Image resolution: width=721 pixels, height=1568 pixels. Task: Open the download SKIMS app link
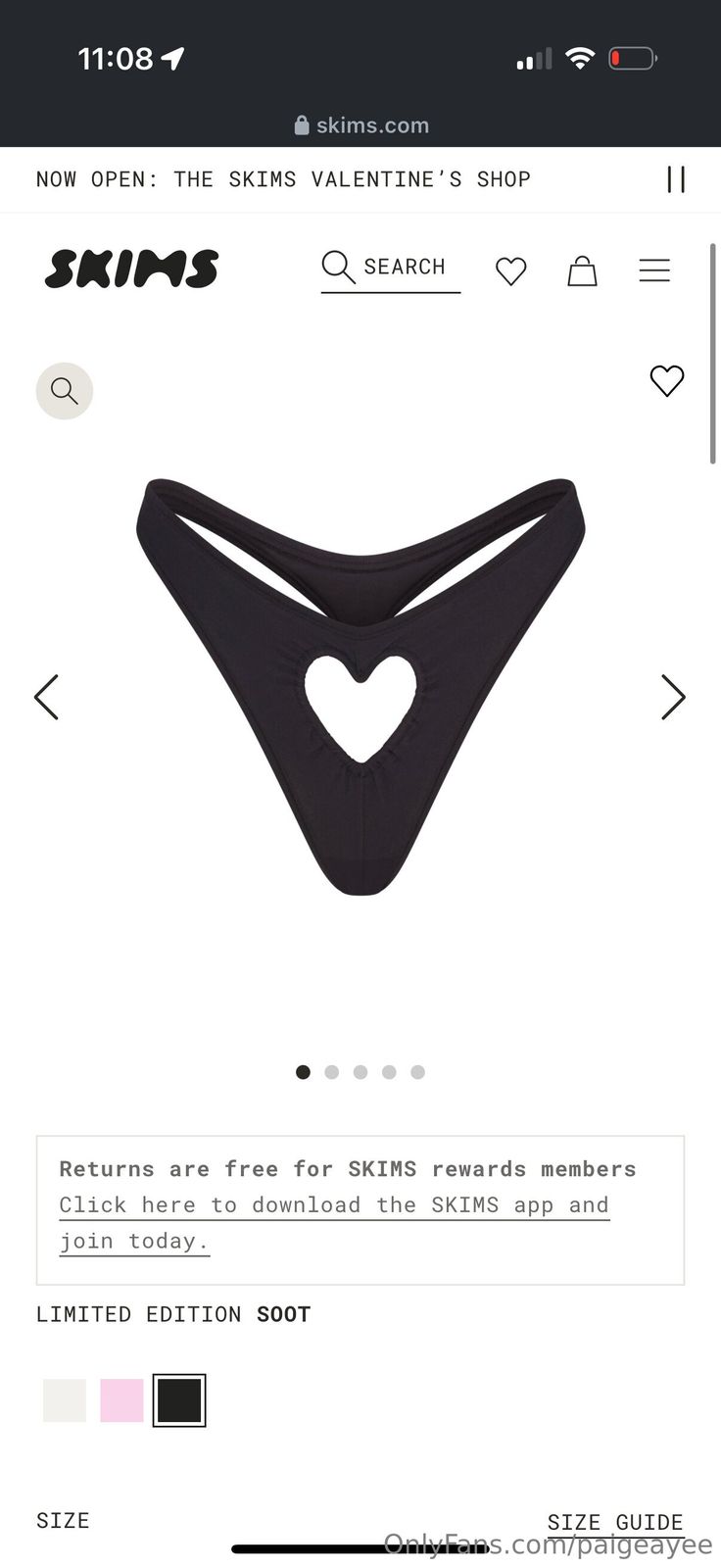[x=333, y=1205]
